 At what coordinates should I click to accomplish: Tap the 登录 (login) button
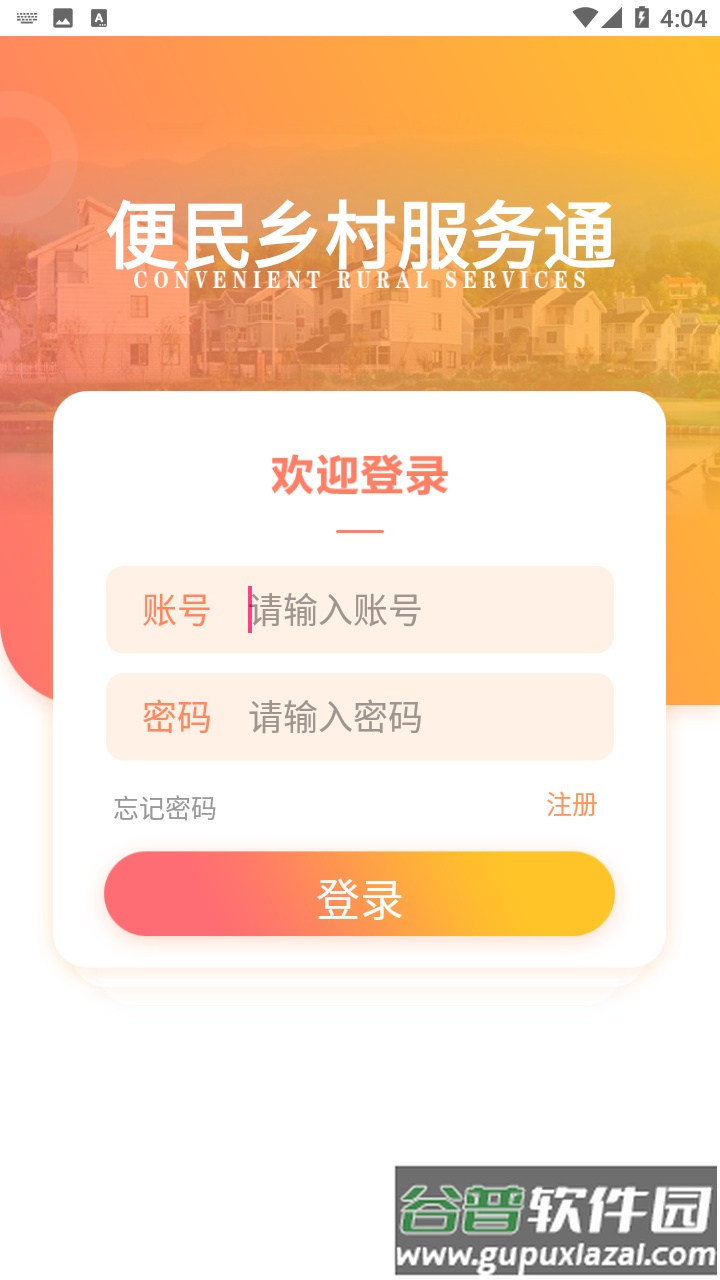pos(360,893)
